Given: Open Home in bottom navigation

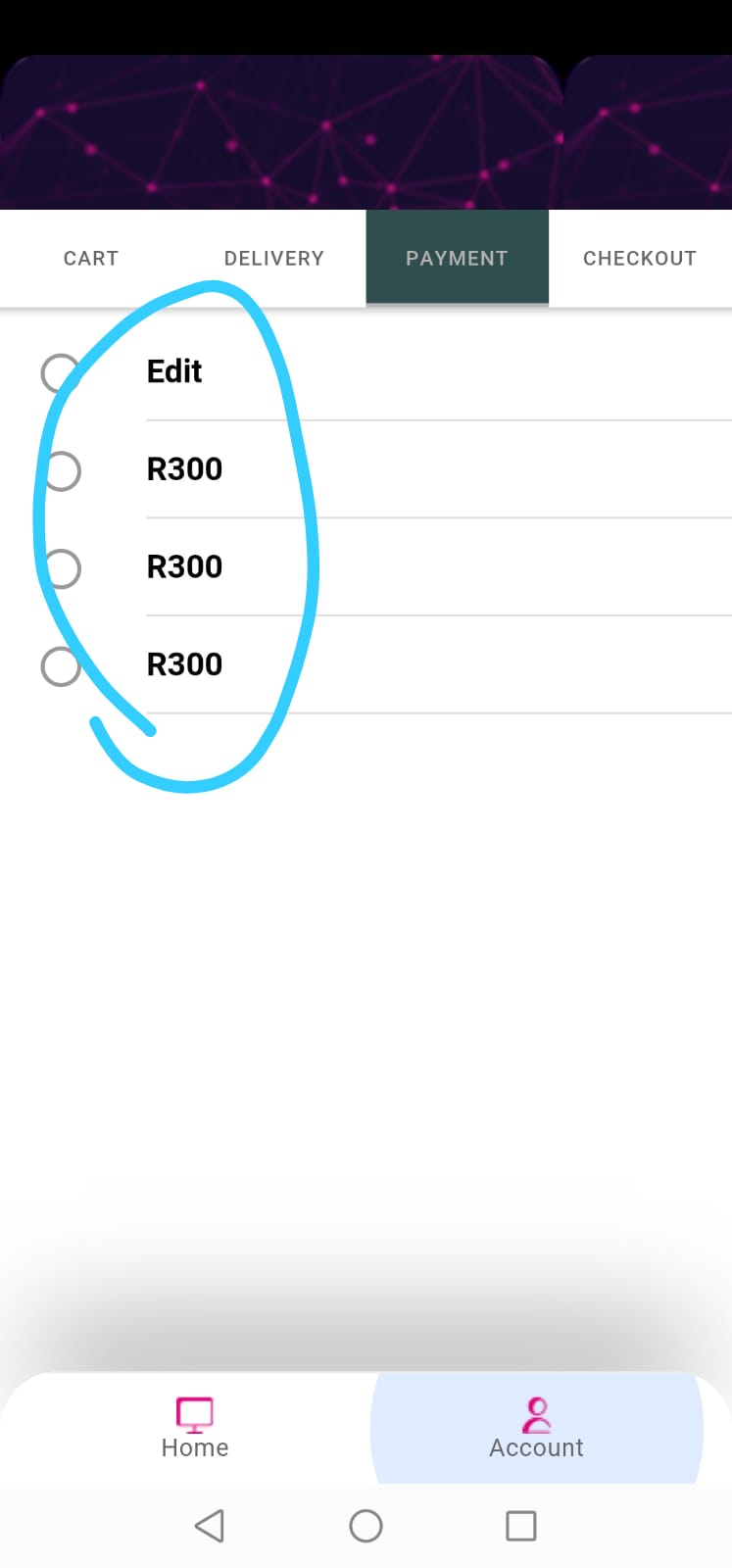Looking at the screenshot, I should click(194, 1429).
